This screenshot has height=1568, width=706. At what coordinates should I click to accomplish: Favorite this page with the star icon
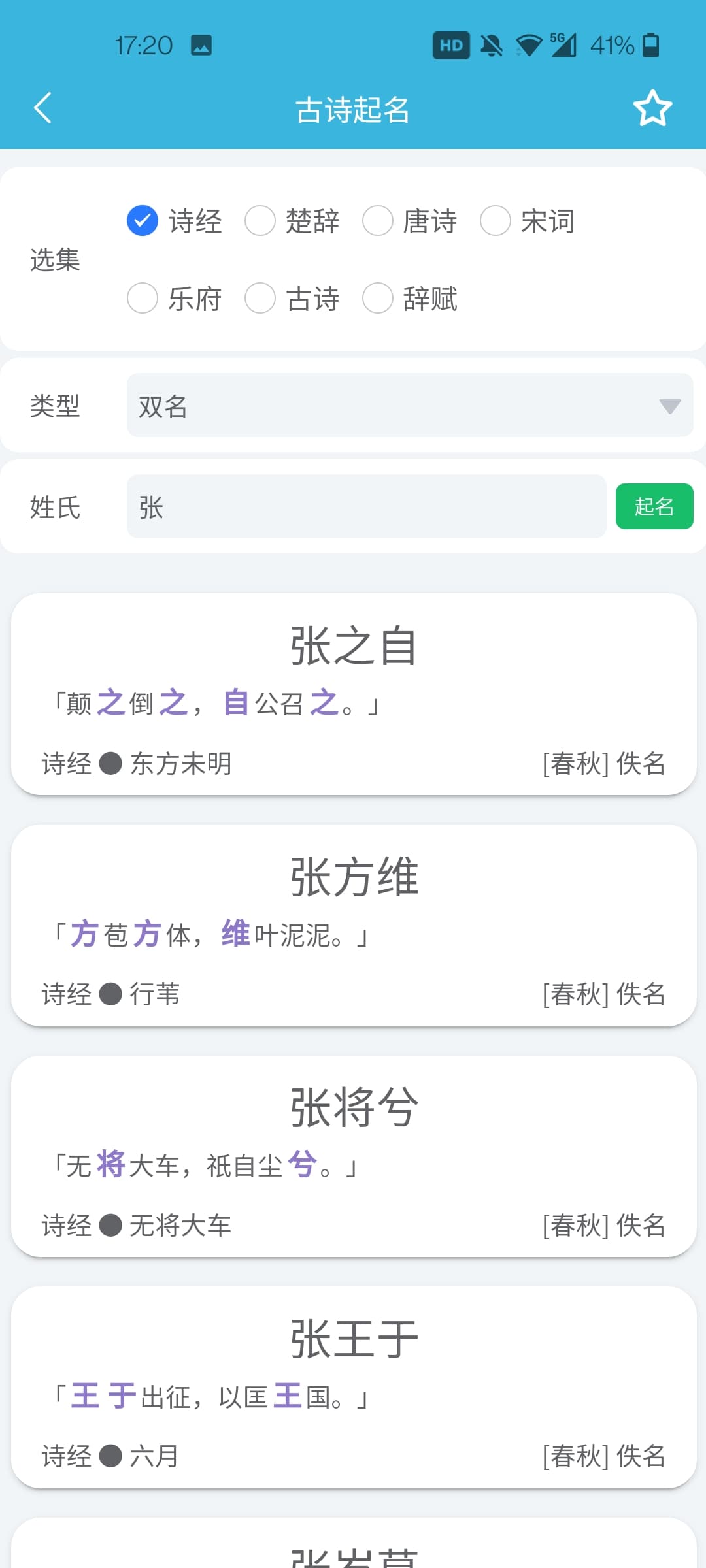pyautogui.click(x=652, y=108)
